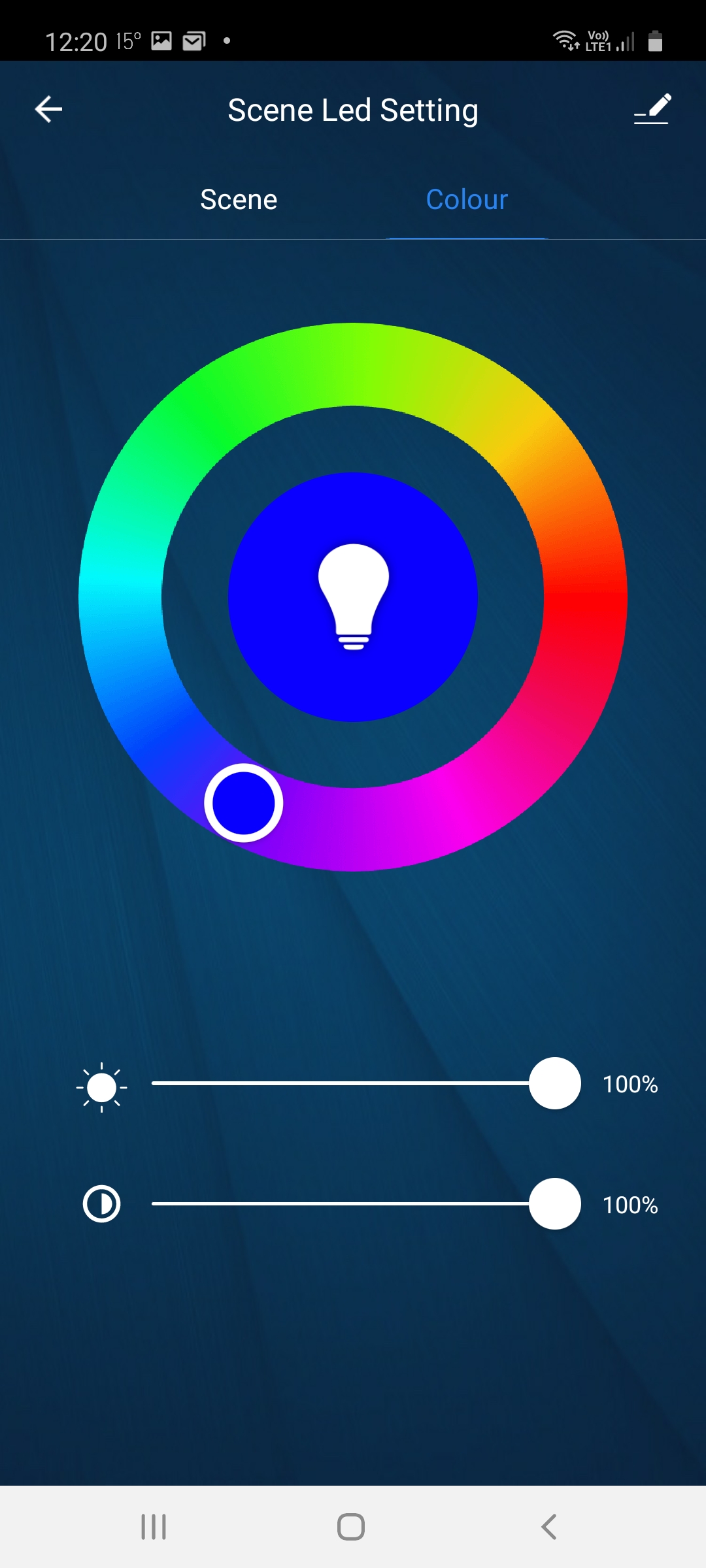The image size is (706, 1568).
Task: Open the edit pencil icon
Action: pos(653,108)
